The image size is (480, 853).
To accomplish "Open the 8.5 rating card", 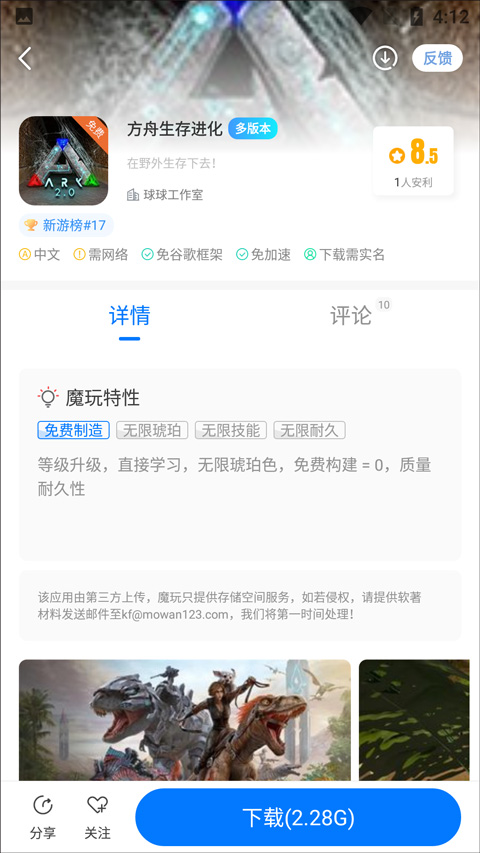I will point(413,161).
